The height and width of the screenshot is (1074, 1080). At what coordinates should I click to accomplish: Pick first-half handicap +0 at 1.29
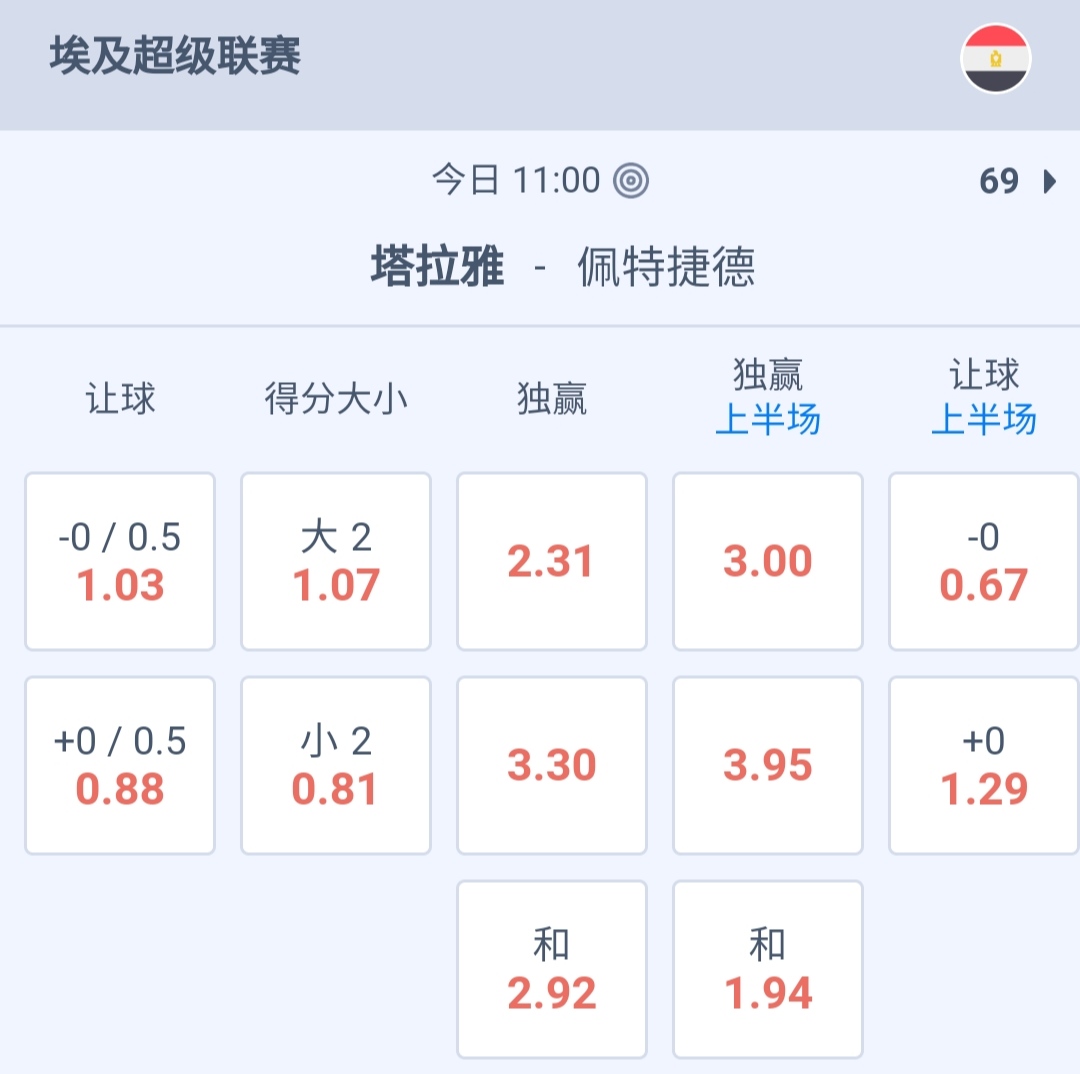click(x=984, y=766)
